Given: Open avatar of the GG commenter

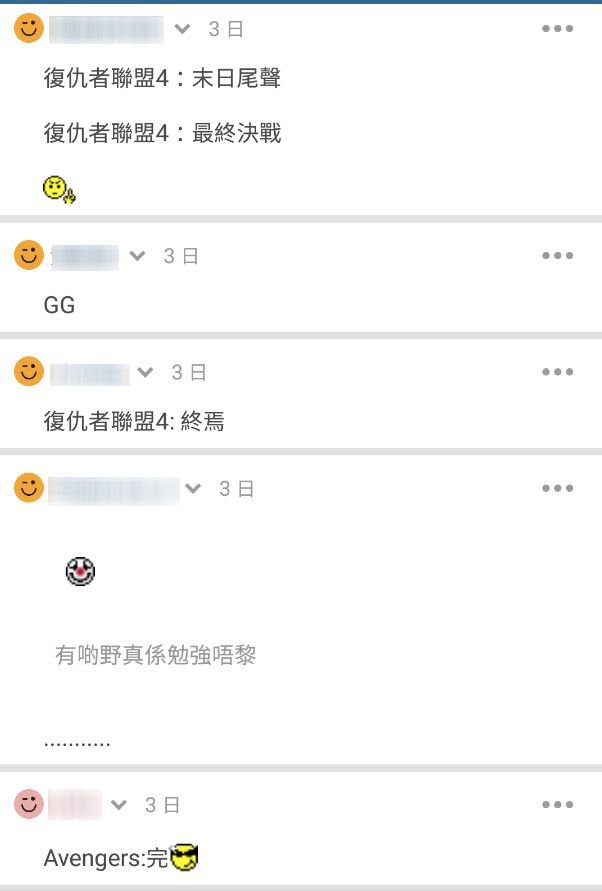Looking at the screenshot, I should click(29, 256).
